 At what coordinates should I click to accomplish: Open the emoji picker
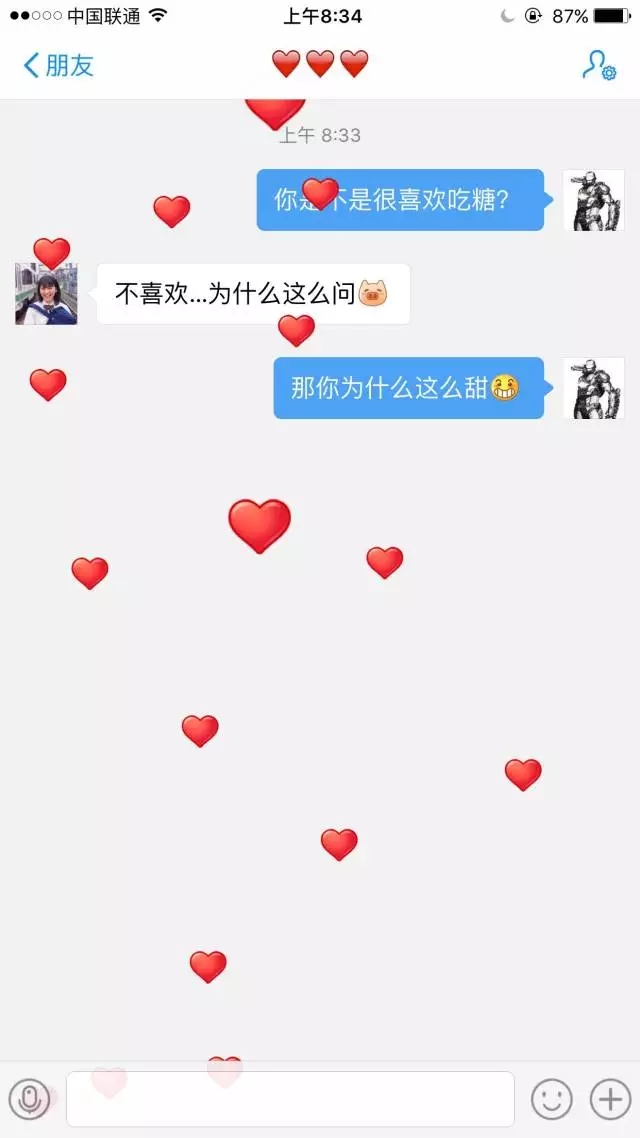point(551,1099)
